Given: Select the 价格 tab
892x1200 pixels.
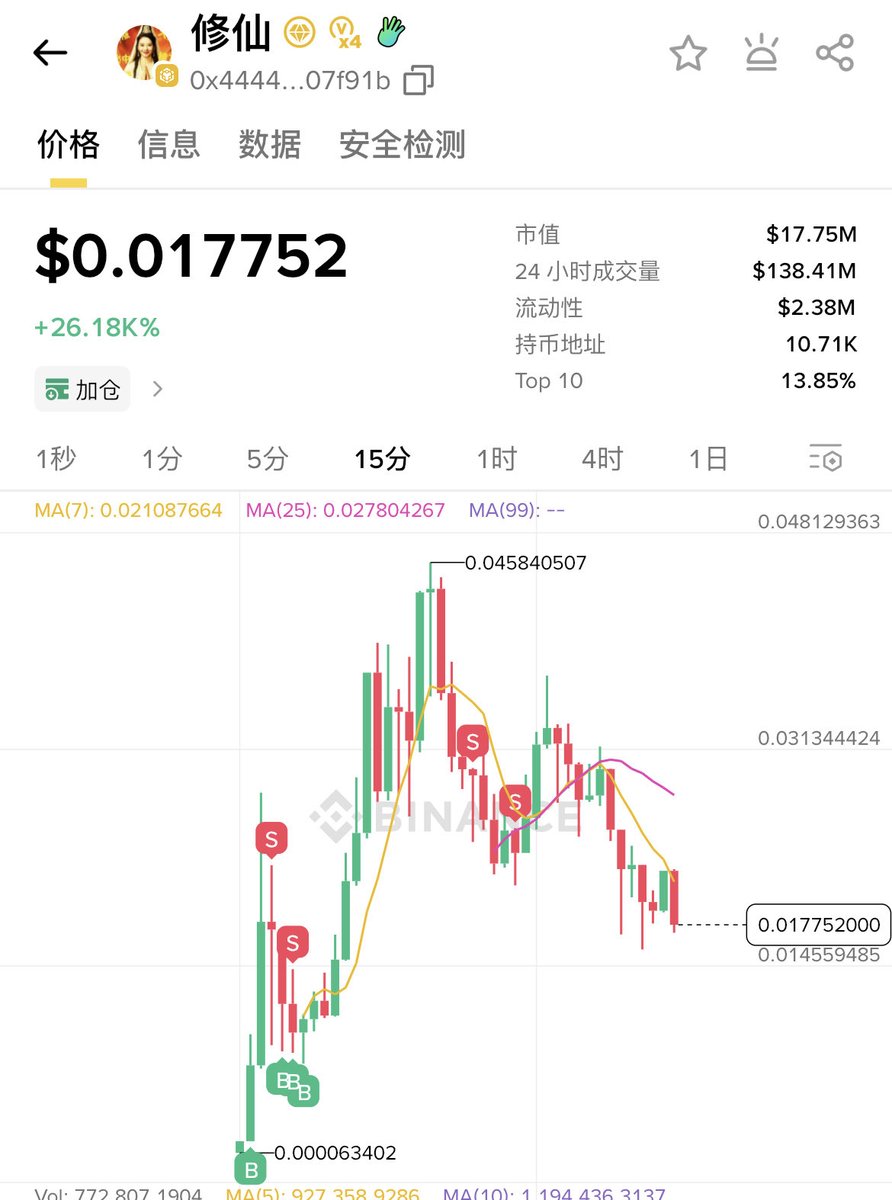Looking at the screenshot, I should pos(68,145).
